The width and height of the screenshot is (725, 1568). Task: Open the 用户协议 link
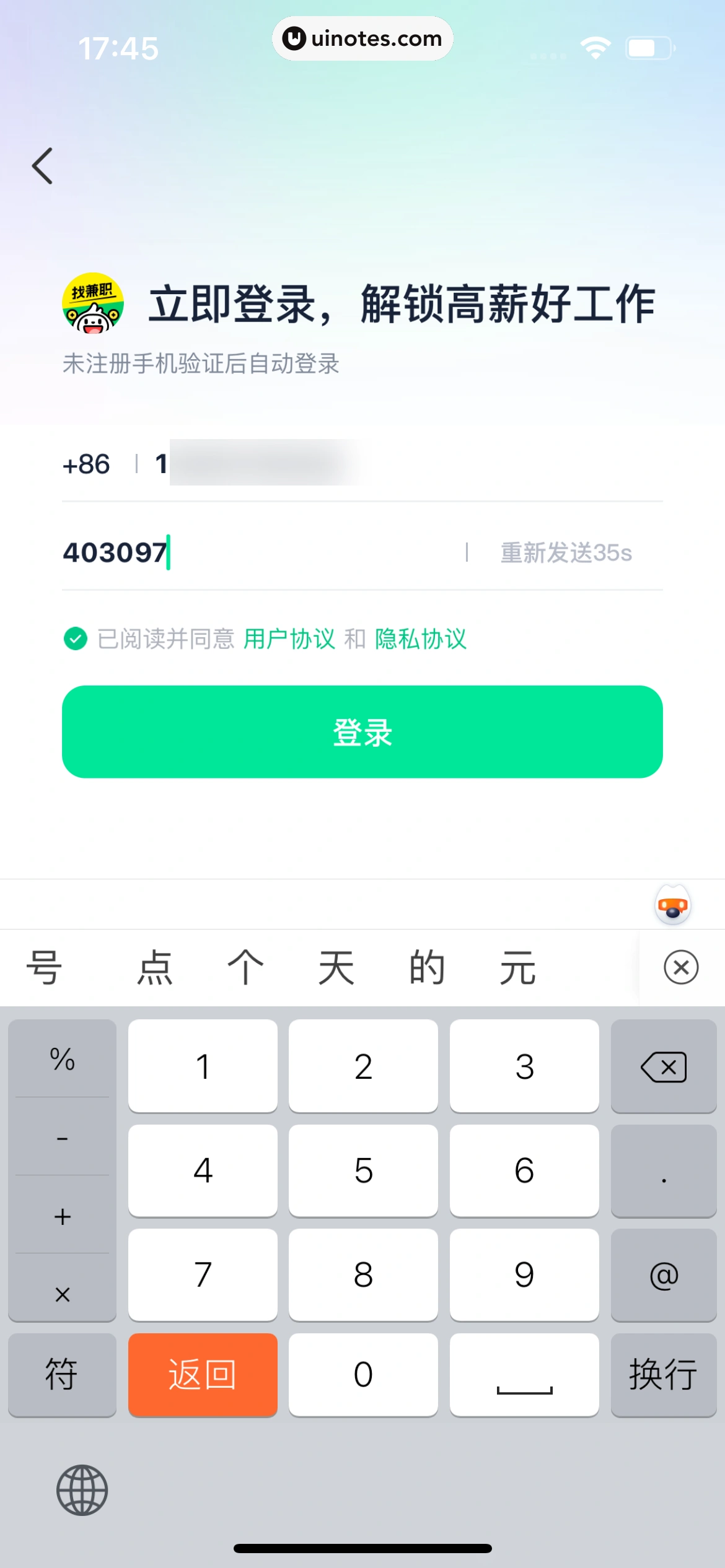[289, 638]
